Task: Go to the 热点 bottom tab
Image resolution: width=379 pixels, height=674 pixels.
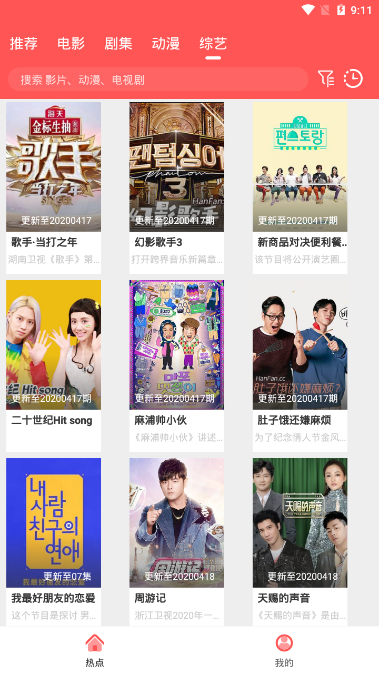Action: pos(95,650)
